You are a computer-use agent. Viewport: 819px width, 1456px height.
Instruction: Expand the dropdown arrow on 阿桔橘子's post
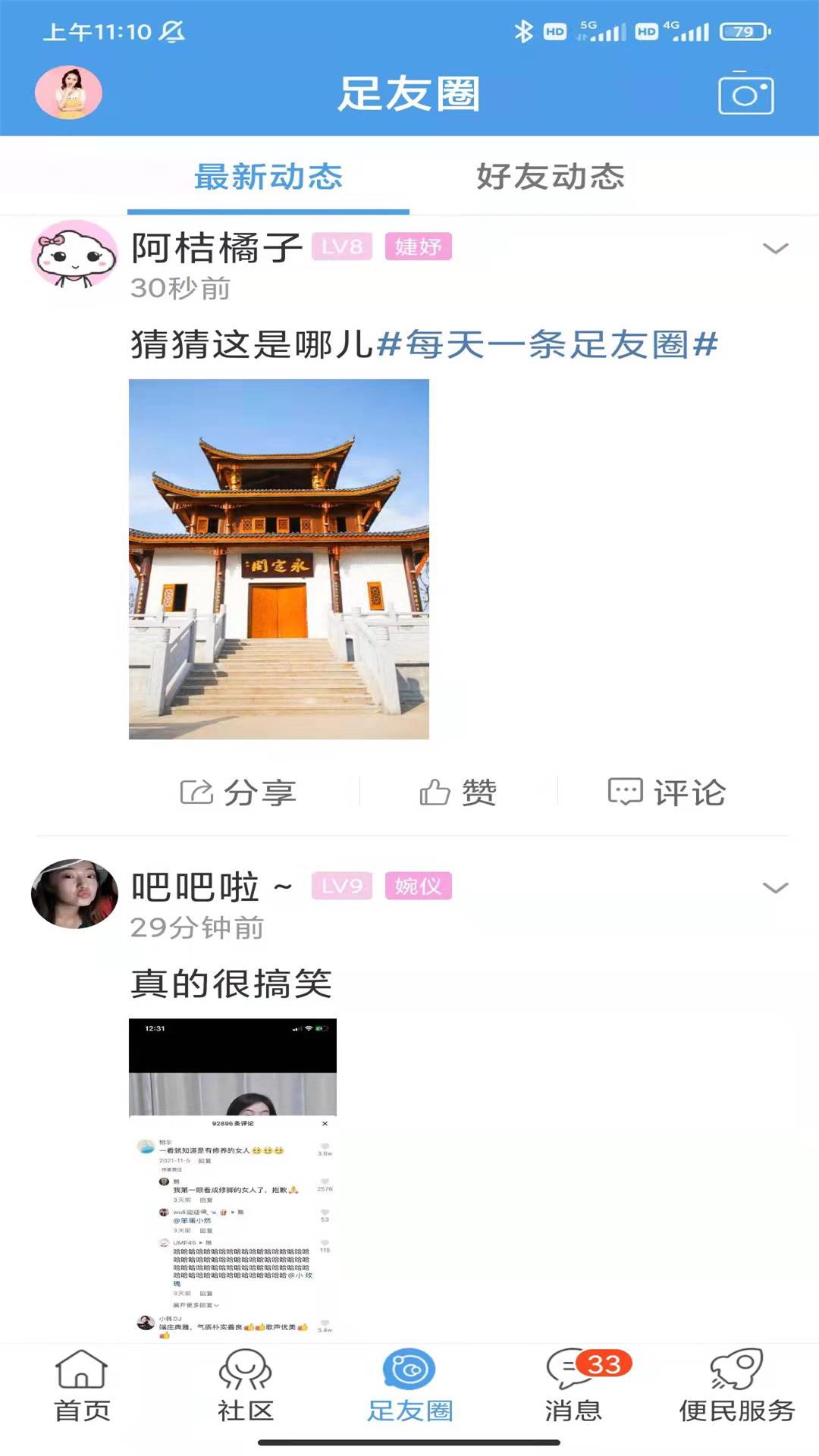tap(775, 249)
